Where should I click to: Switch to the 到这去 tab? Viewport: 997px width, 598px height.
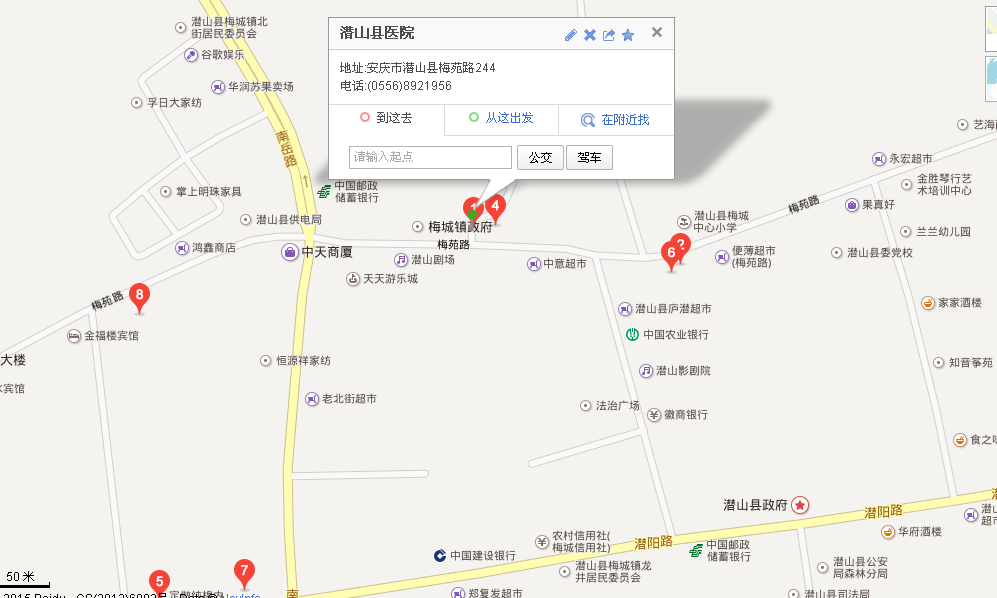click(386, 118)
